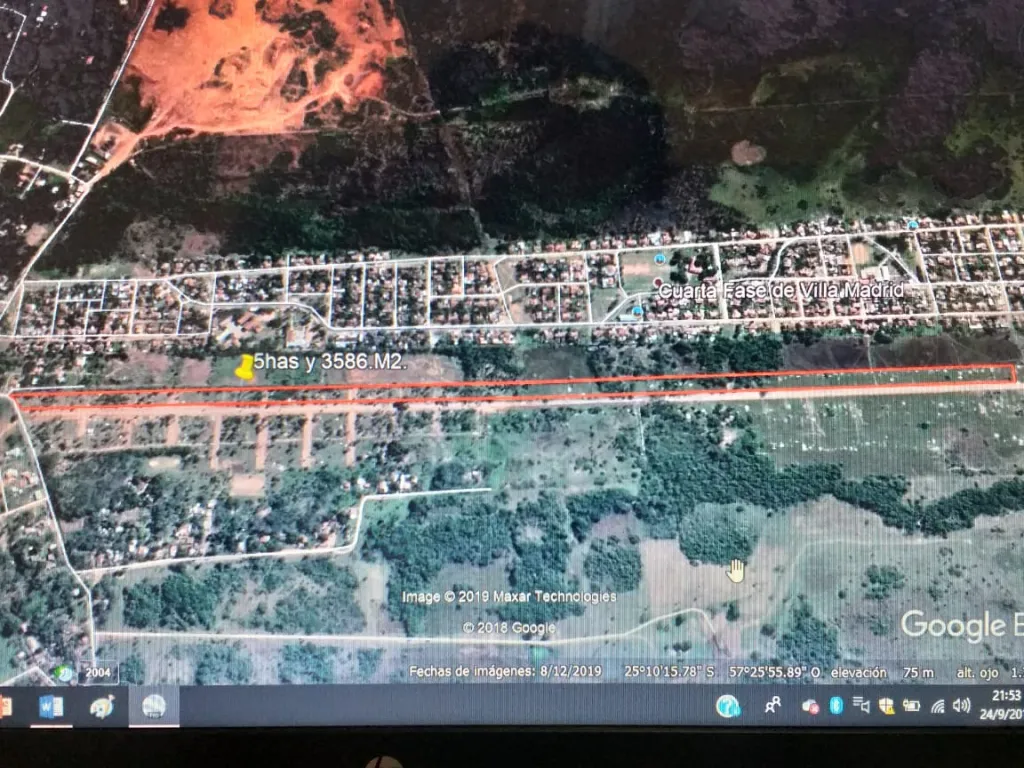This screenshot has height=768, width=1024.
Task: Select the Google Earth taskbar icon
Action: pyautogui.click(x=154, y=707)
